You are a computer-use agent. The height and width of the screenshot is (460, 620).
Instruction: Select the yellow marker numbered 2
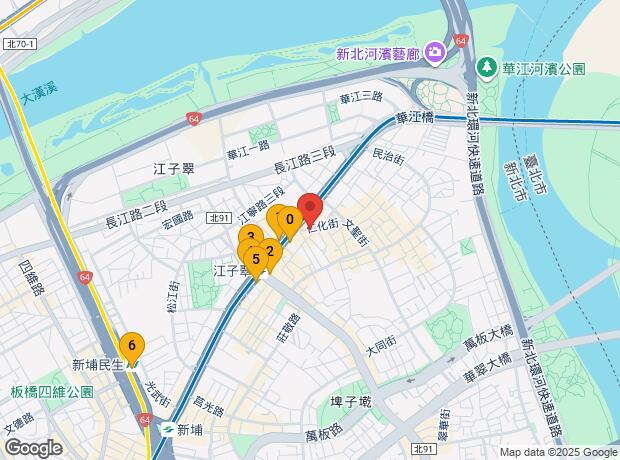[x=270, y=250]
